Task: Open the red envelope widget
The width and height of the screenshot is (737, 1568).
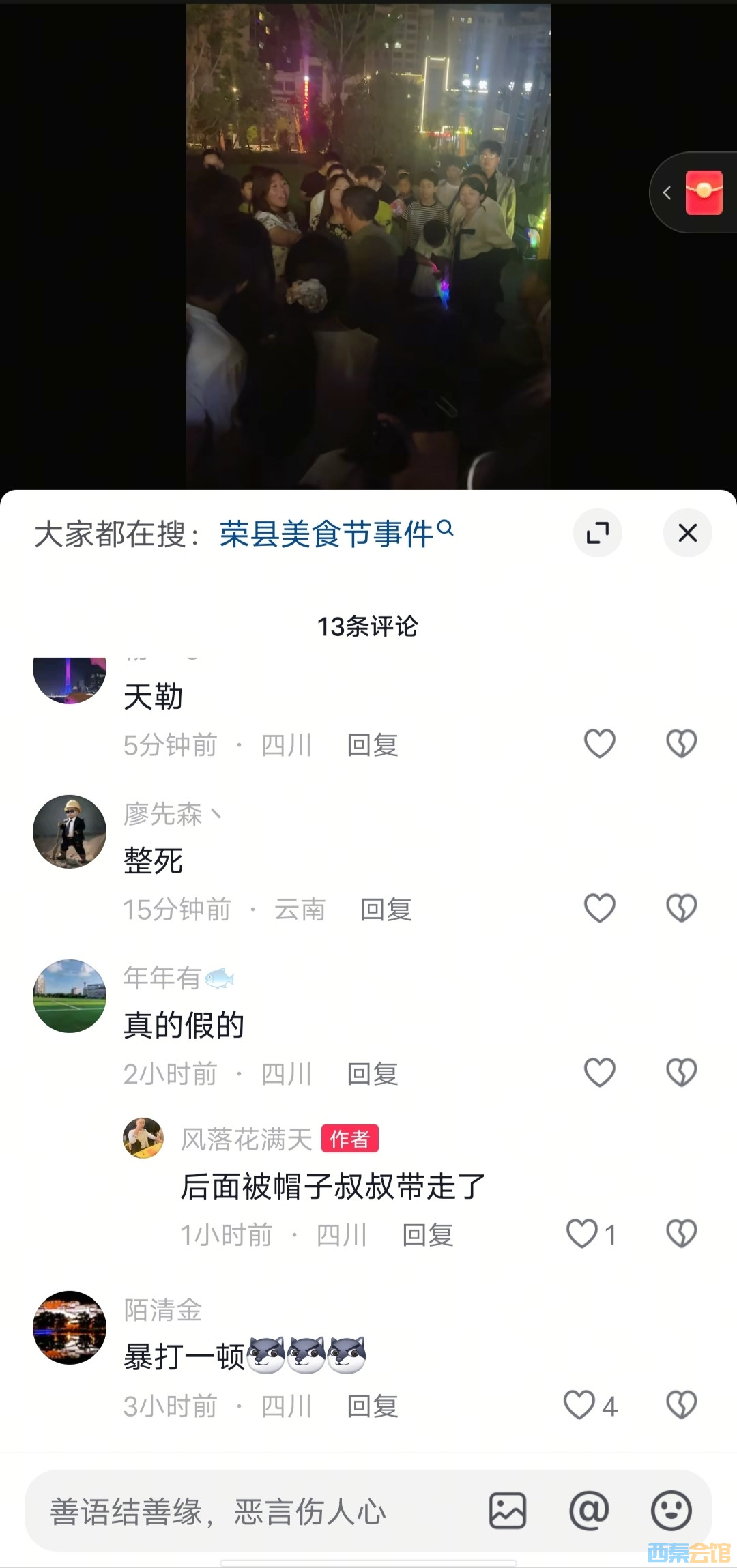Action: 704,193
